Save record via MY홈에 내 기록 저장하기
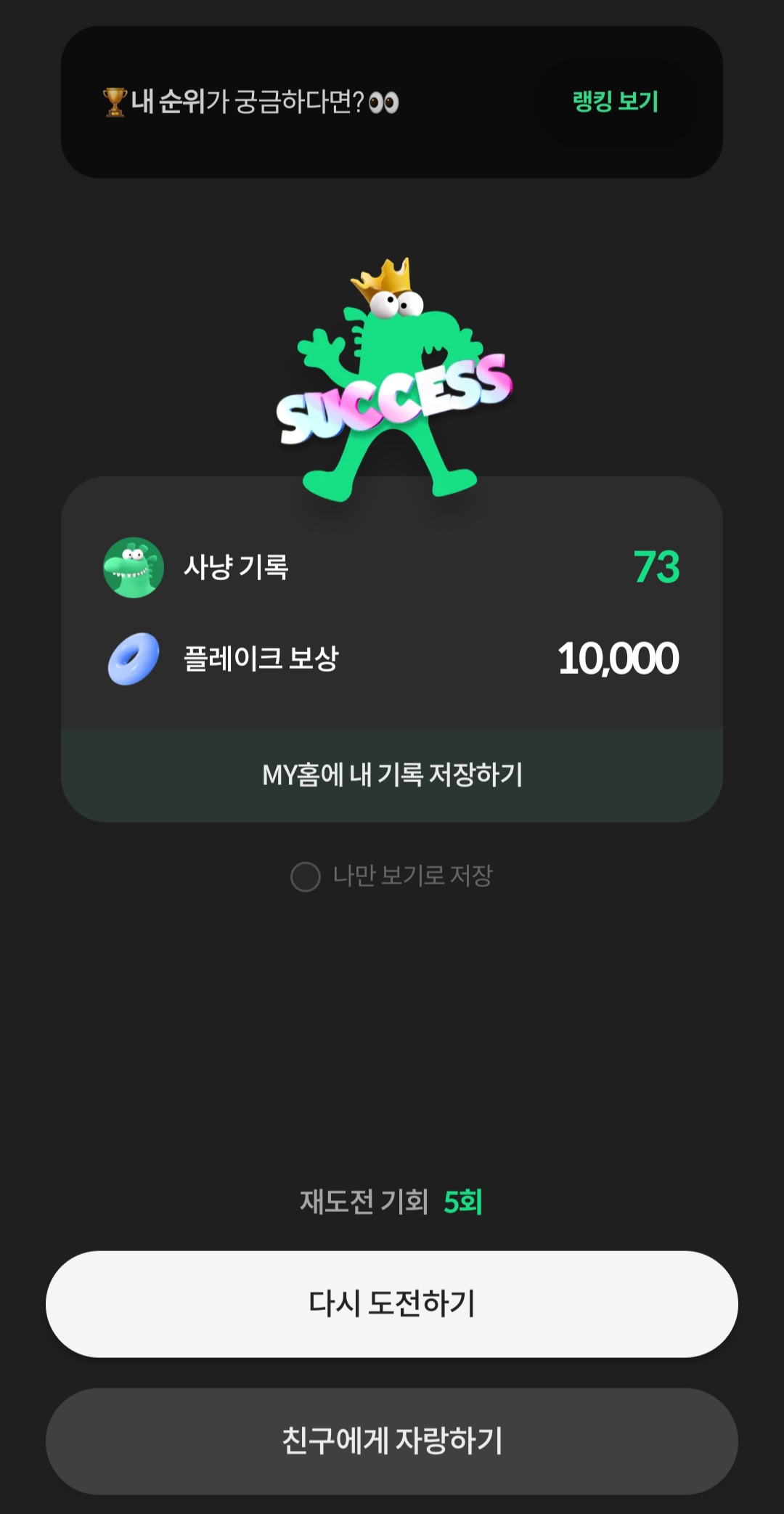 pos(392,775)
